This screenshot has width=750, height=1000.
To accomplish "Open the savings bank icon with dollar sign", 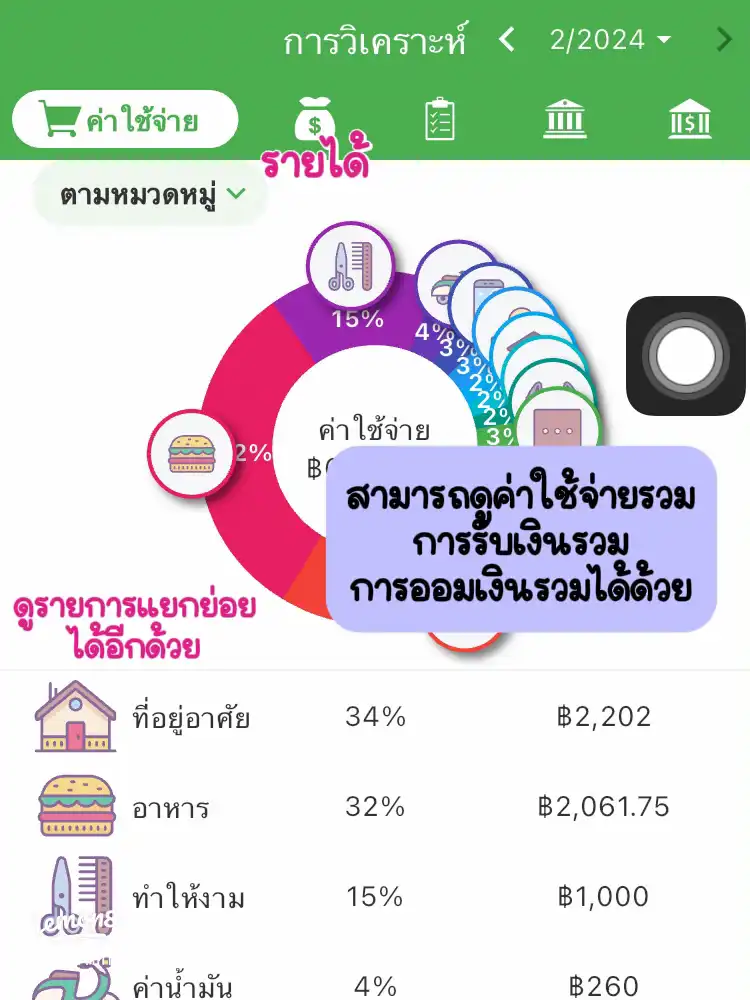I will tap(690, 116).
